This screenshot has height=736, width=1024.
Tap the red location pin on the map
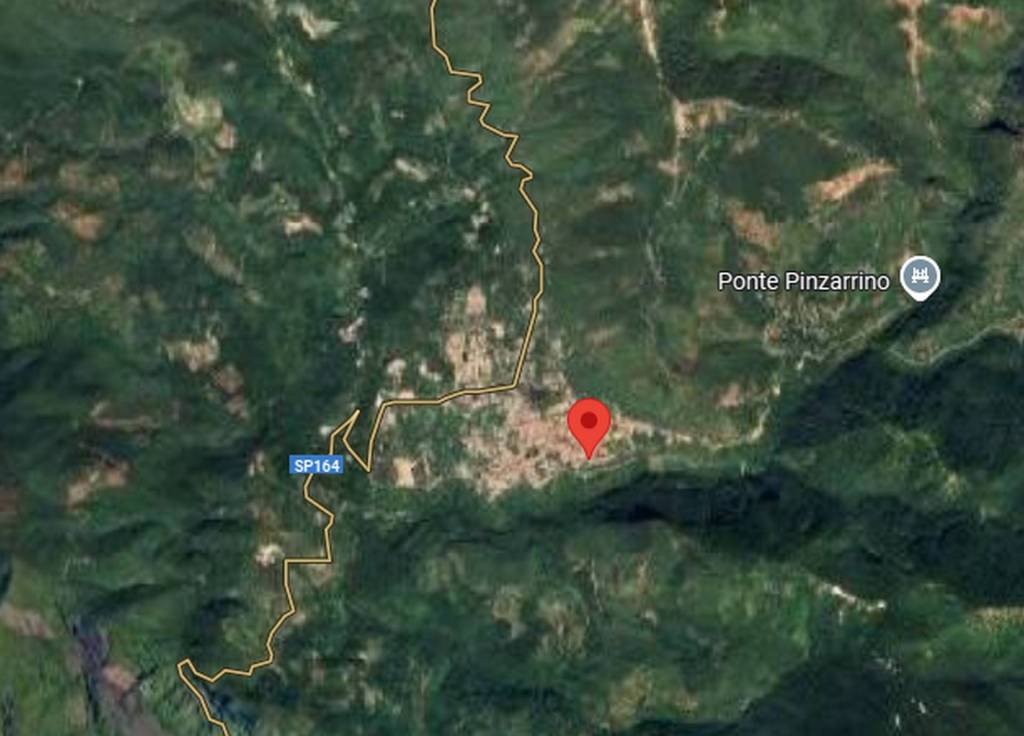(x=589, y=423)
